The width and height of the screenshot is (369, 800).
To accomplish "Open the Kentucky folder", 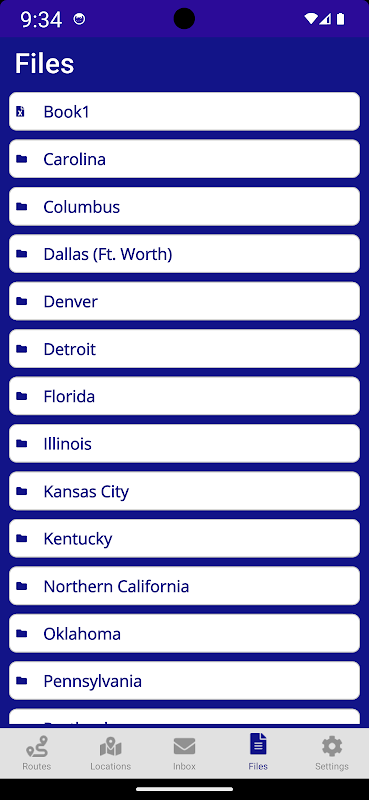I will click(x=184, y=538).
